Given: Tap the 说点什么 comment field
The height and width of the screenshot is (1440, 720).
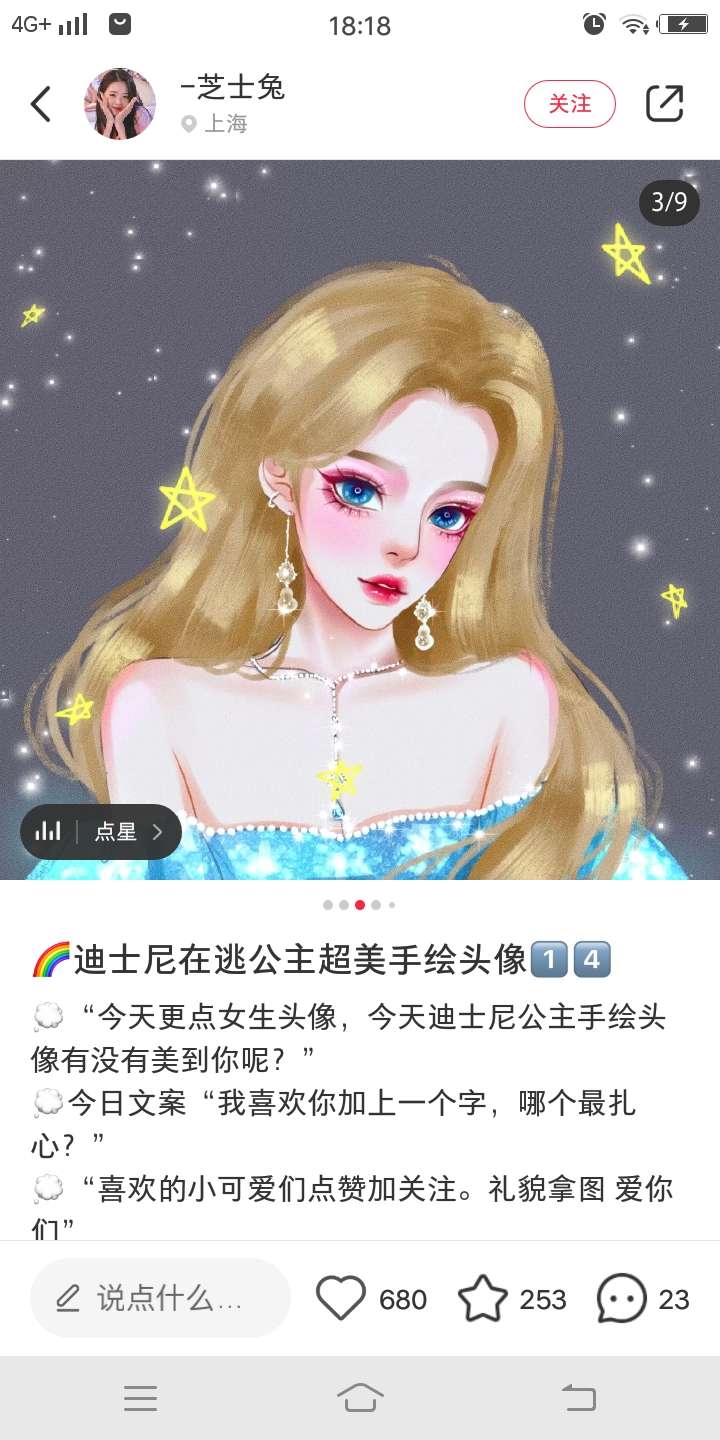Looking at the screenshot, I should point(160,1298).
